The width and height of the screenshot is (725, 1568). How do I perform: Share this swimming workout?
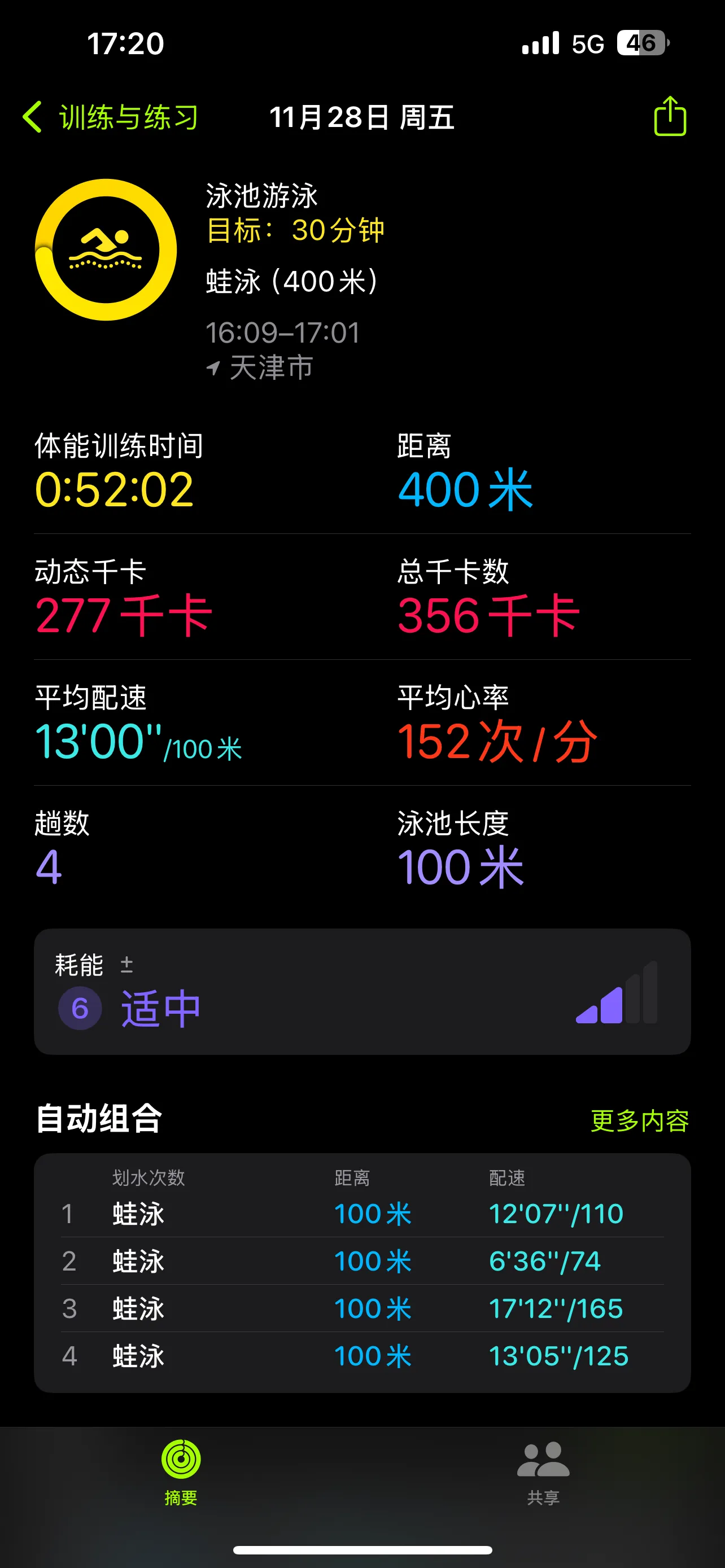[670, 116]
